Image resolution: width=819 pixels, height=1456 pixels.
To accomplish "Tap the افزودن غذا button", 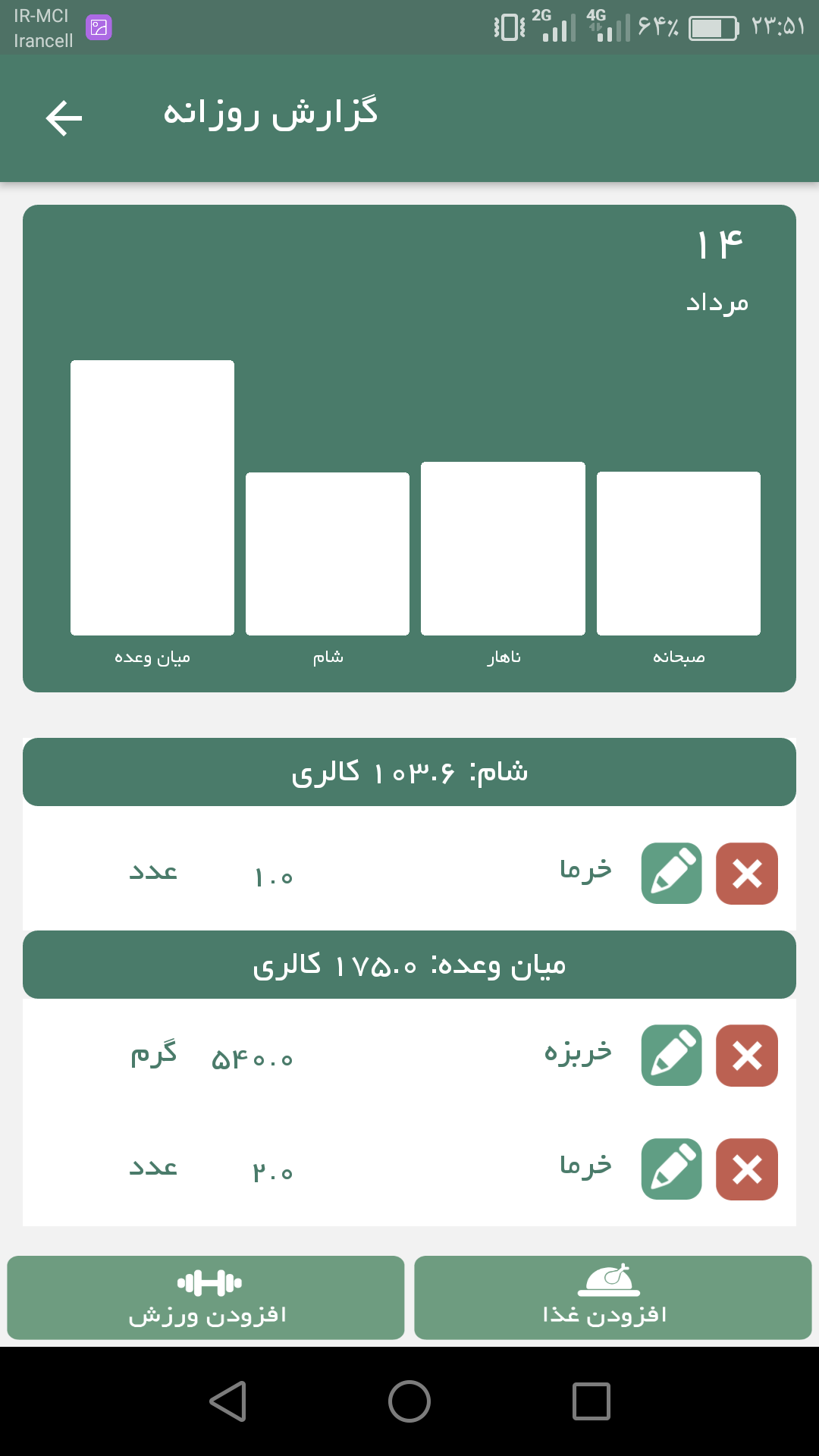I will point(613,1298).
